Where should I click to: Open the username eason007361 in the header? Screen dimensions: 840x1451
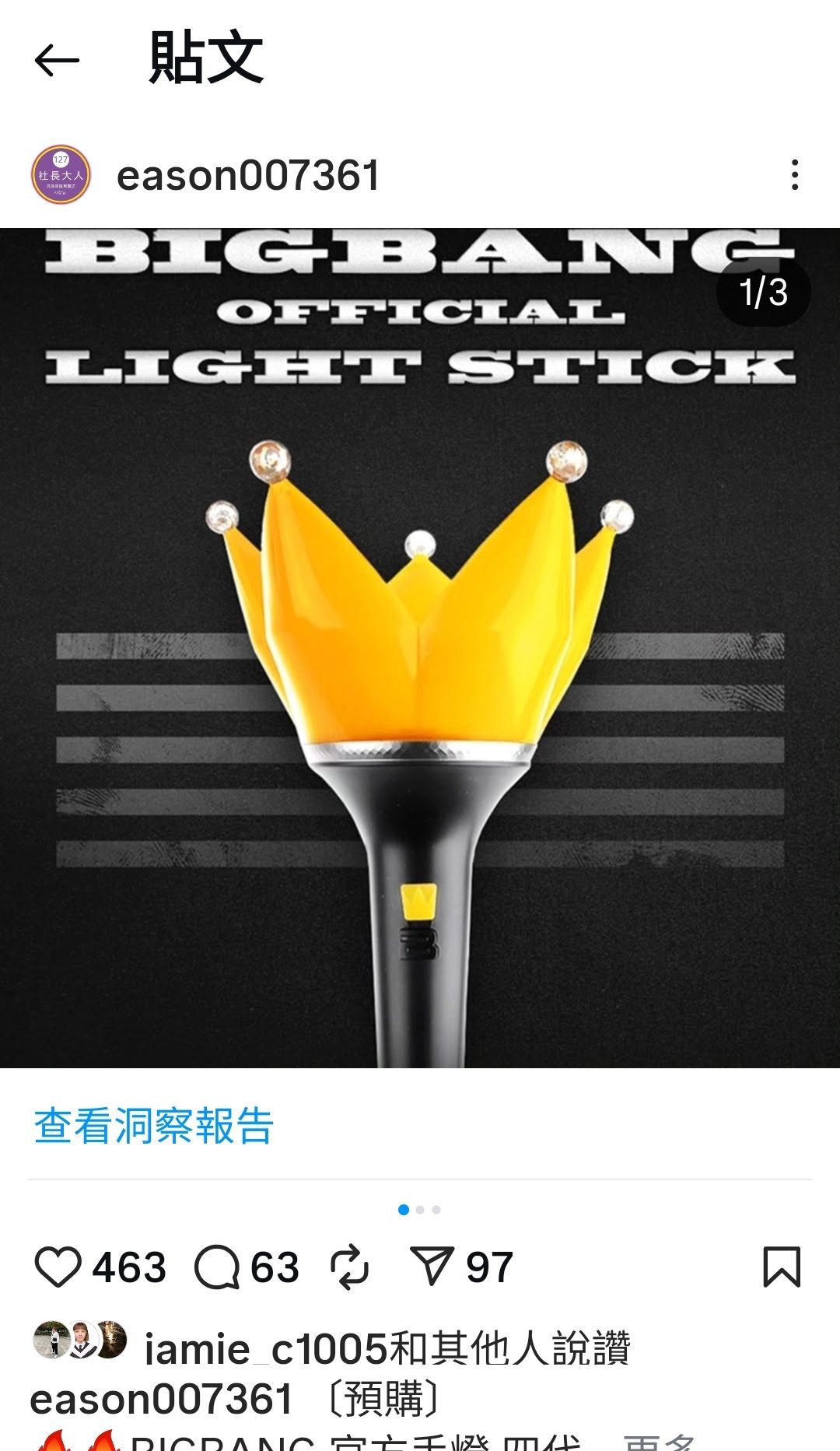point(248,175)
